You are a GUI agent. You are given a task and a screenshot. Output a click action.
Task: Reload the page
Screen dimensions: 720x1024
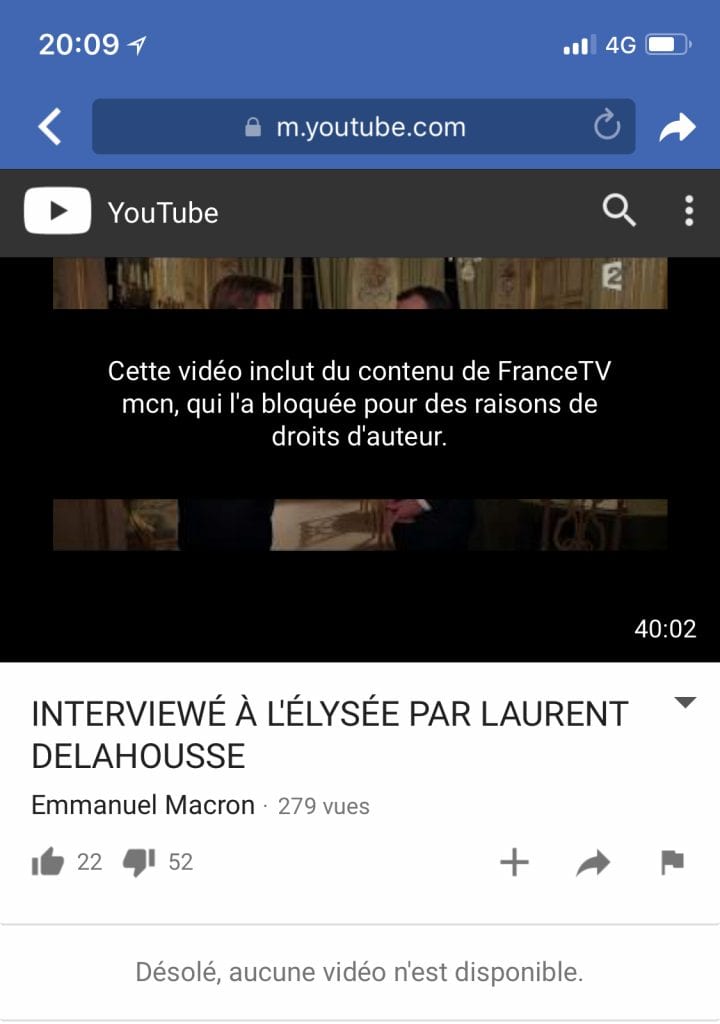[607, 127]
